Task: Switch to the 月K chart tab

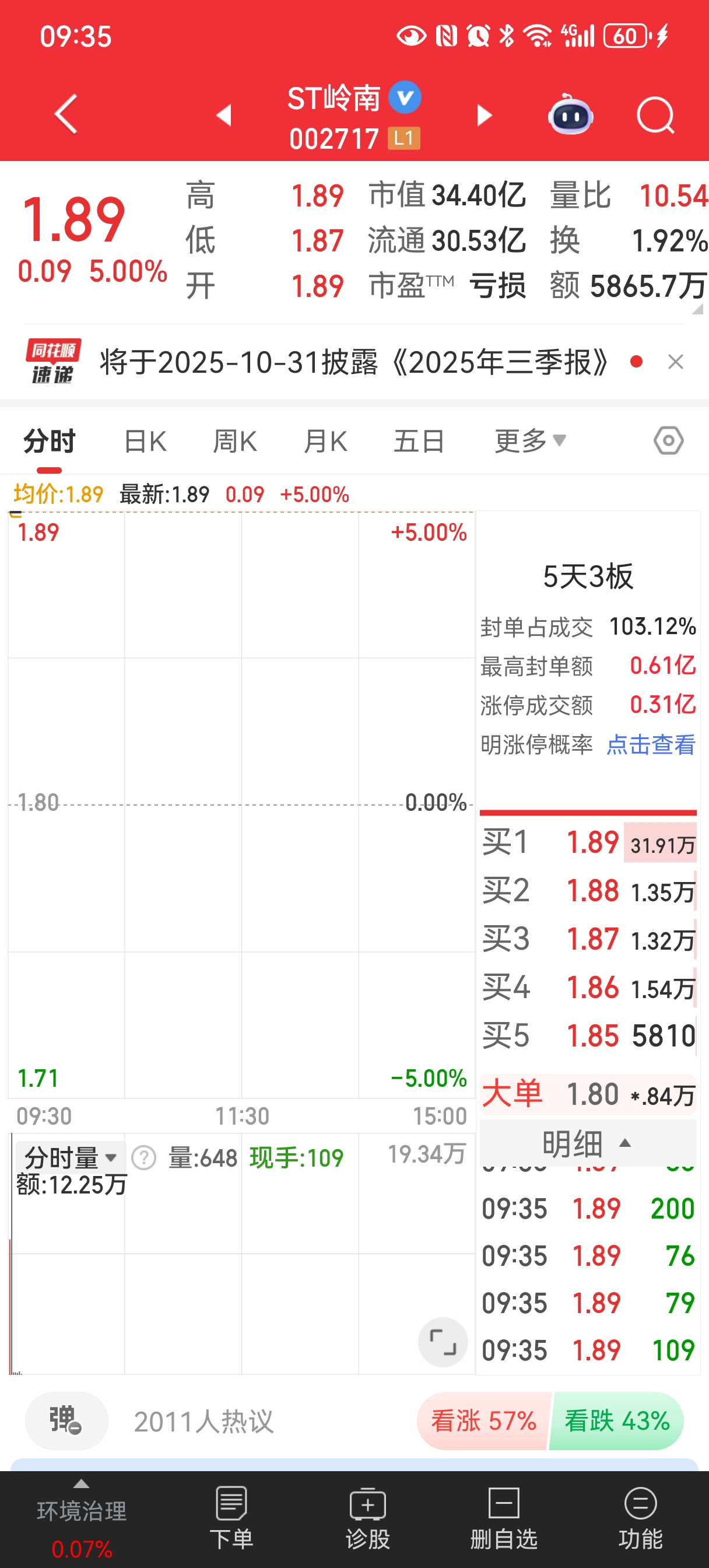Action: 325,442
